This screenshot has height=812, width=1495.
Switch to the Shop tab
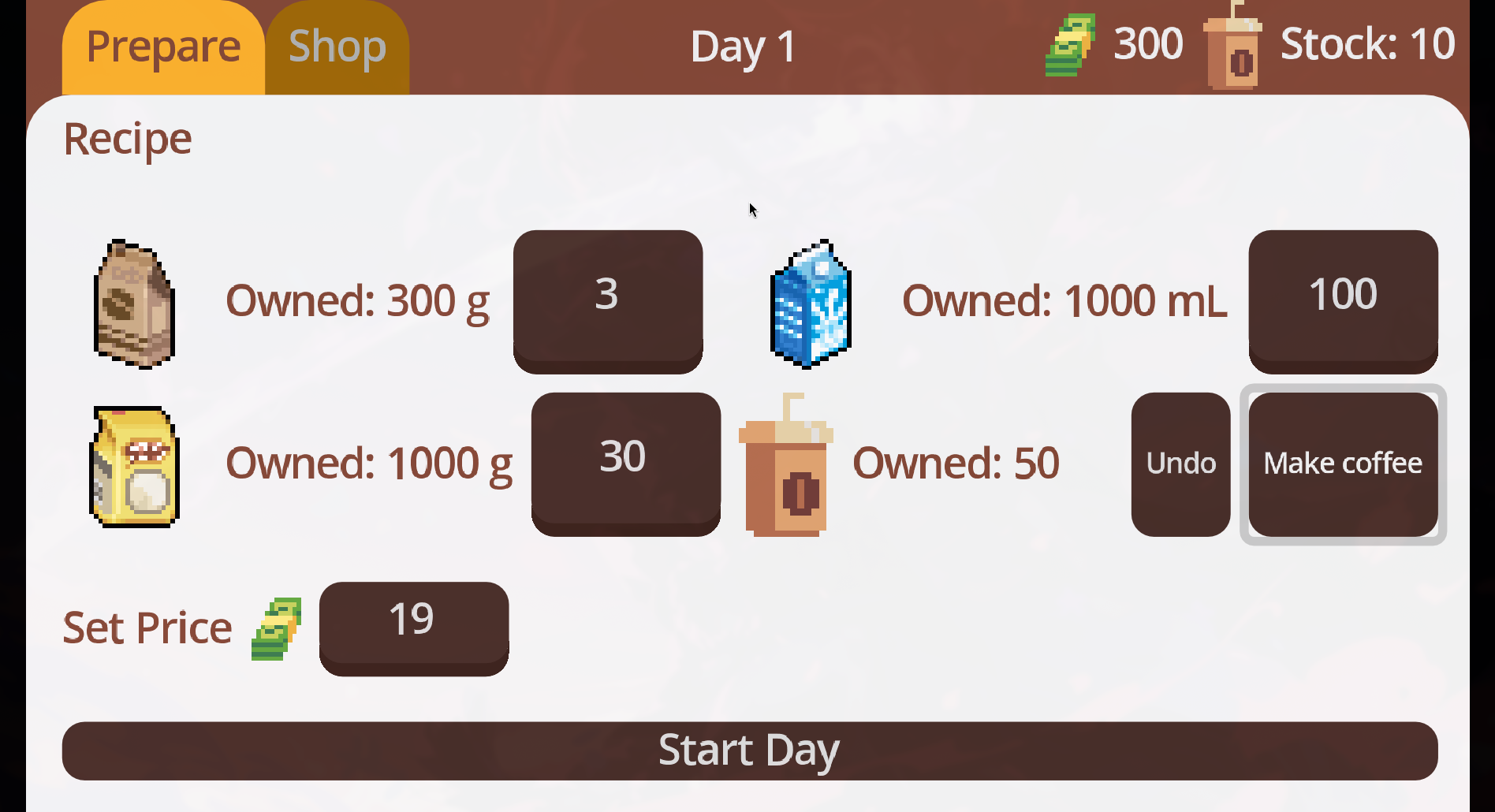pos(337,47)
